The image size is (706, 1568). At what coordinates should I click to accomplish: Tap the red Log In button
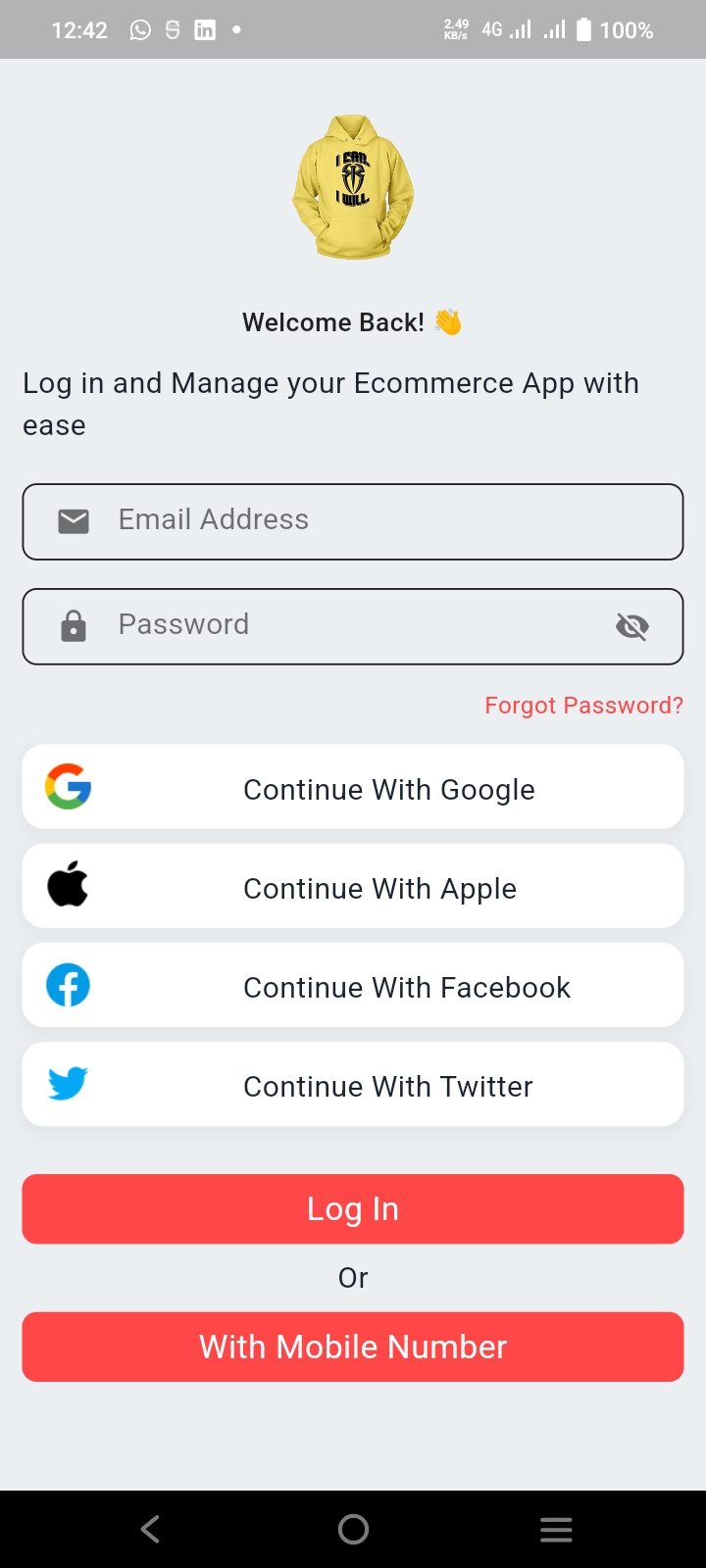(x=353, y=1209)
